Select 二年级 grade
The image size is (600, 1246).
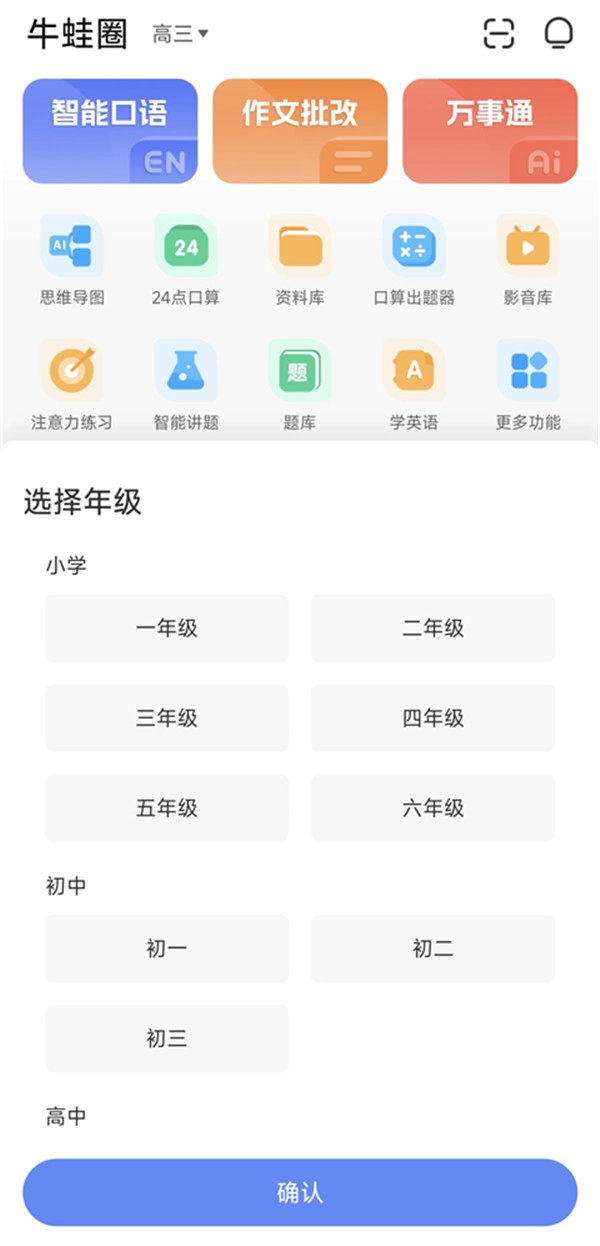pyautogui.click(x=433, y=628)
